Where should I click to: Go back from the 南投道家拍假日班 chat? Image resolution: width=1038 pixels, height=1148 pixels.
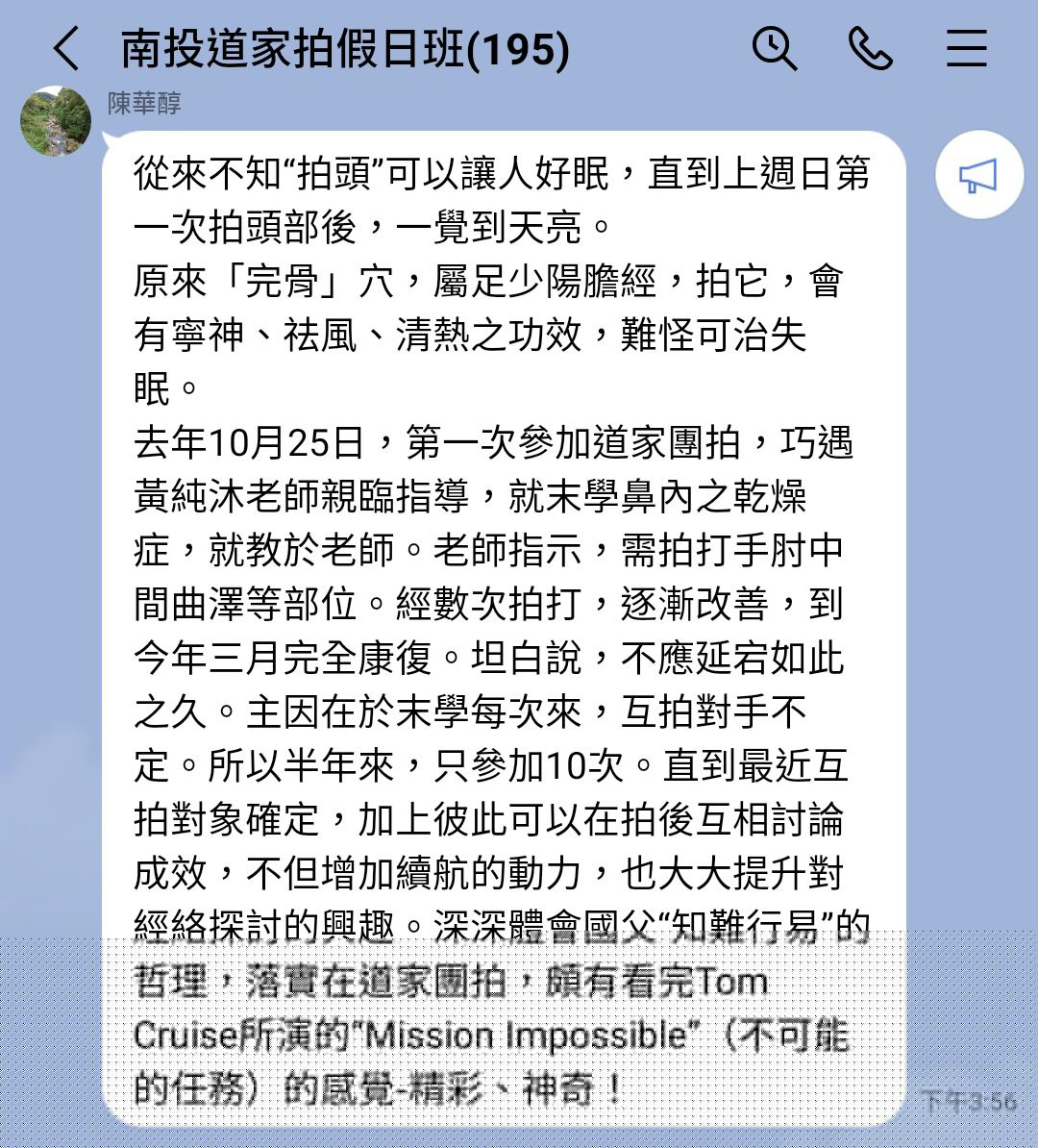[66, 48]
